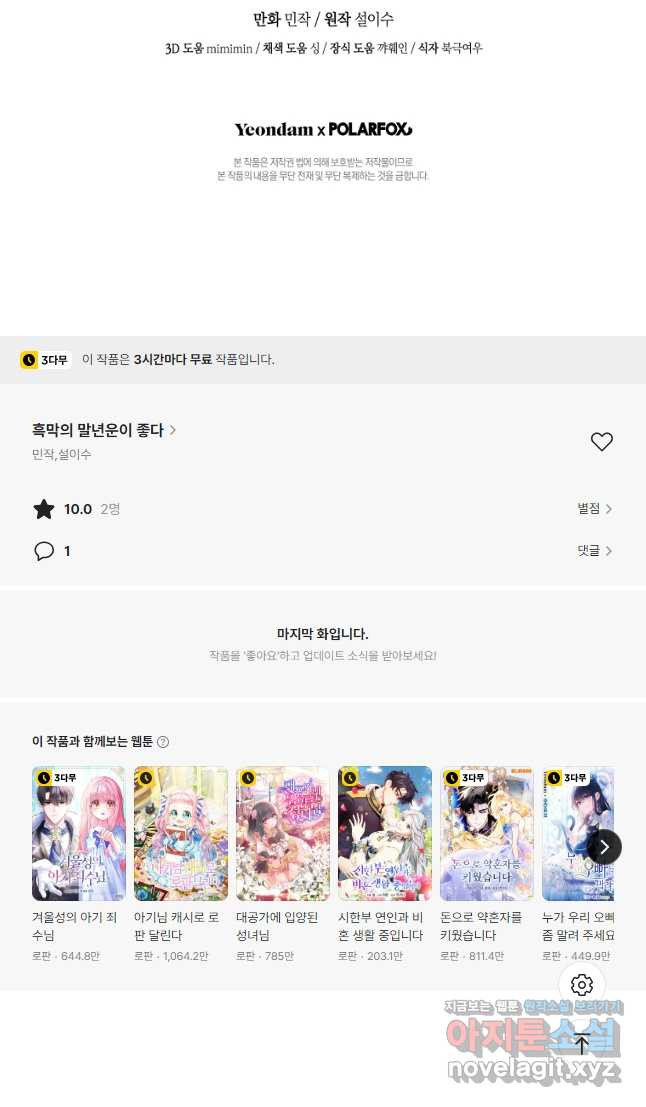Open webtoon 시한부 연인과 비혼 생활 중입니다
Viewport: 646px width, 1107px height.
point(384,833)
